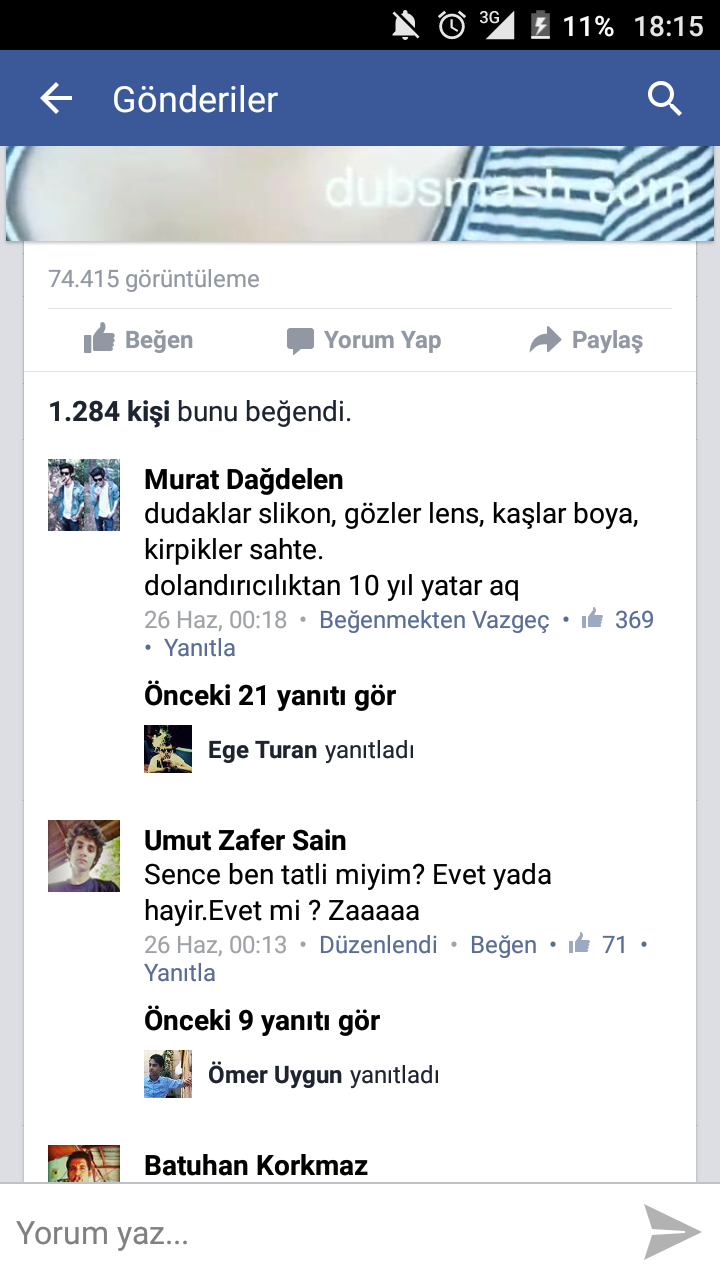The width and height of the screenshot is (720, 1280).
Task: Like Umut Zafer Sain's comment
Action: [x=503, y=945]
